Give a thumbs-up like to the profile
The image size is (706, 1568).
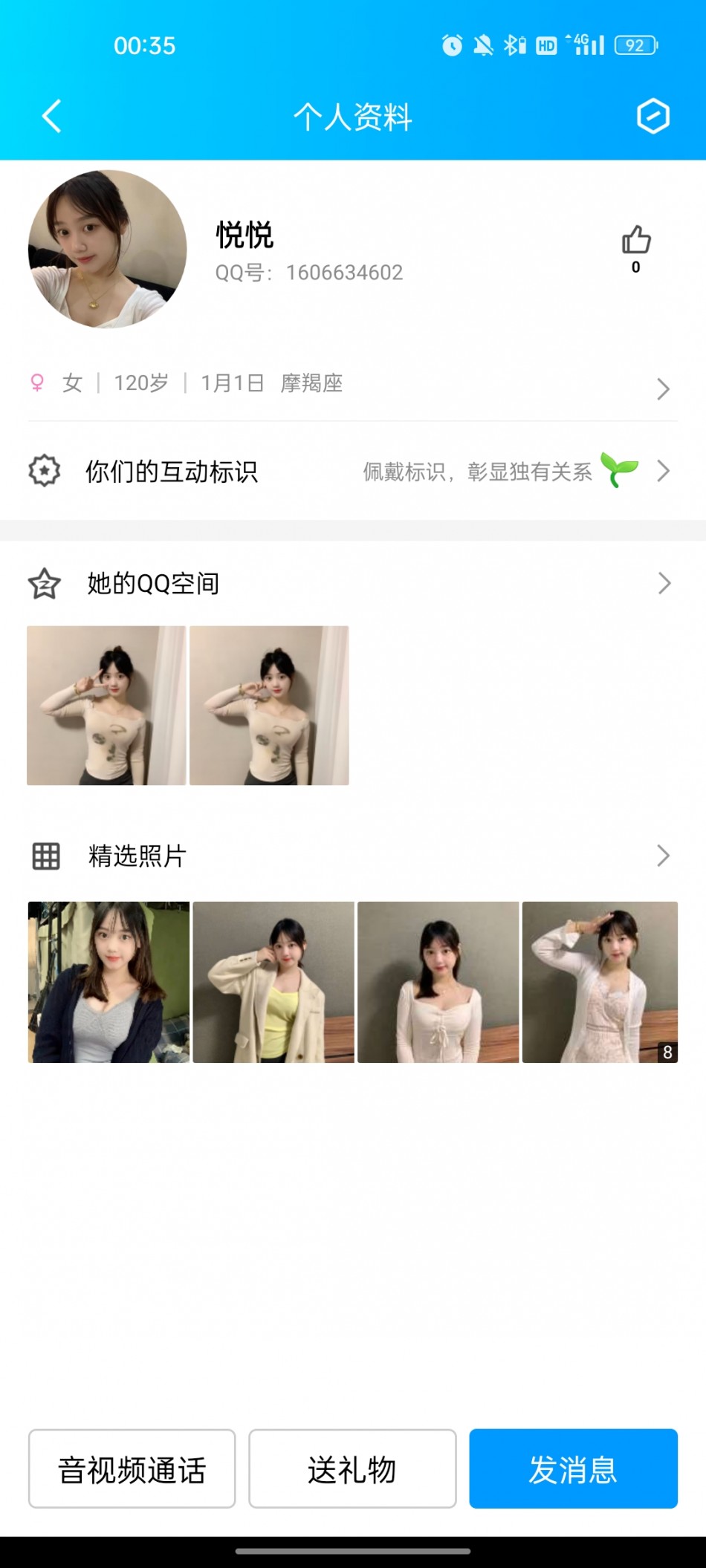[x=635, y=241]
